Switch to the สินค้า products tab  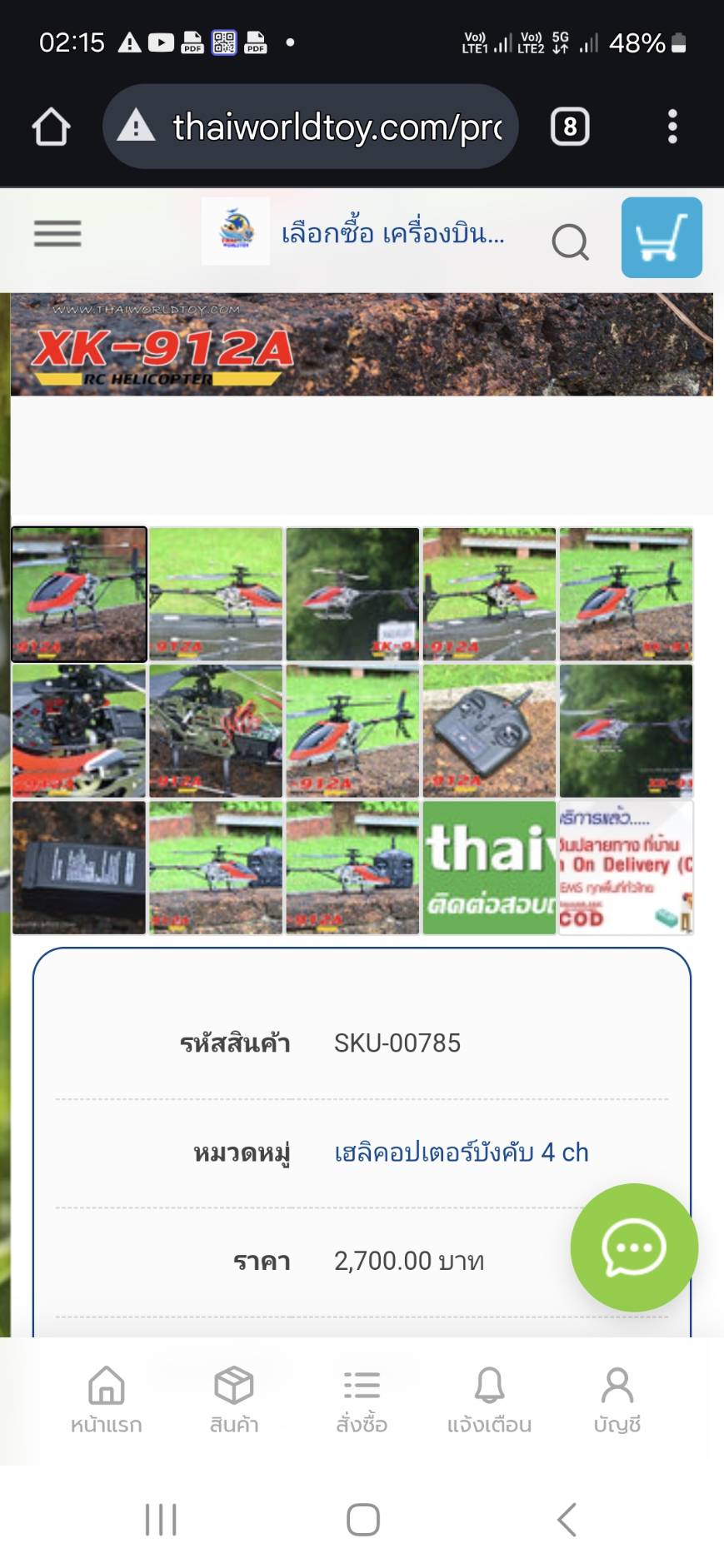click(x=234, y=1400)
